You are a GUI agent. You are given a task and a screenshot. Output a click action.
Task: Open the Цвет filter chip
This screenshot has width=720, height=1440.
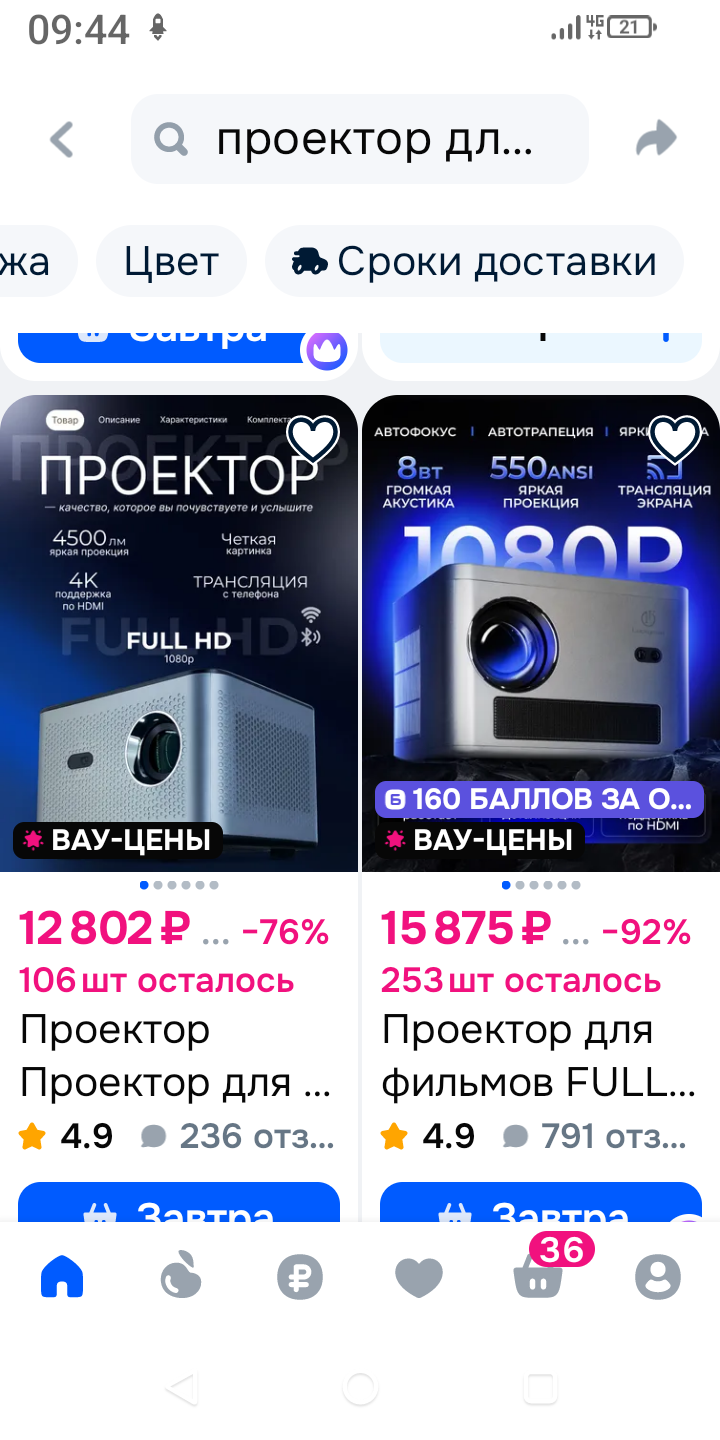171,262
